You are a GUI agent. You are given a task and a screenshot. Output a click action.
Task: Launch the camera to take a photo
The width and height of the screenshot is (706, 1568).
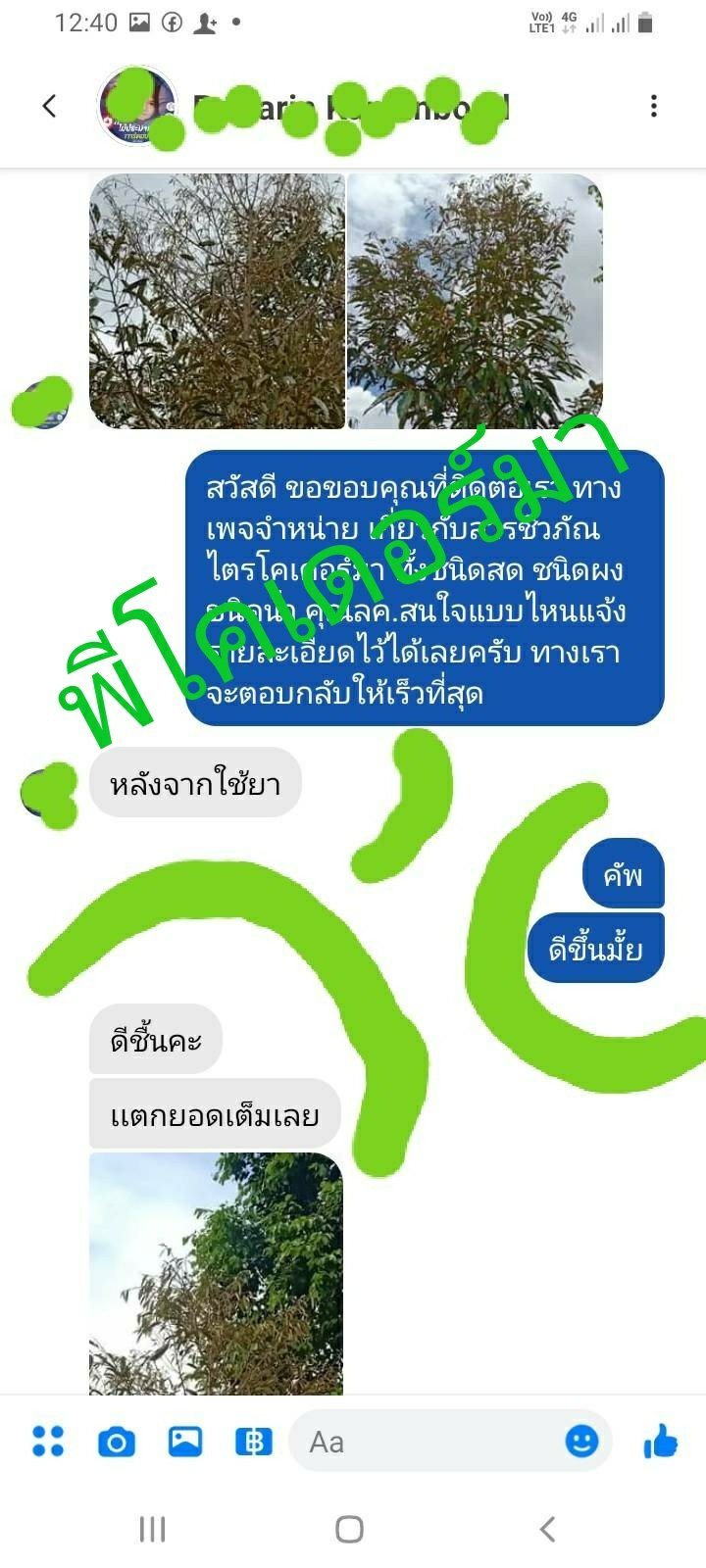click(x=117, y=1442)
